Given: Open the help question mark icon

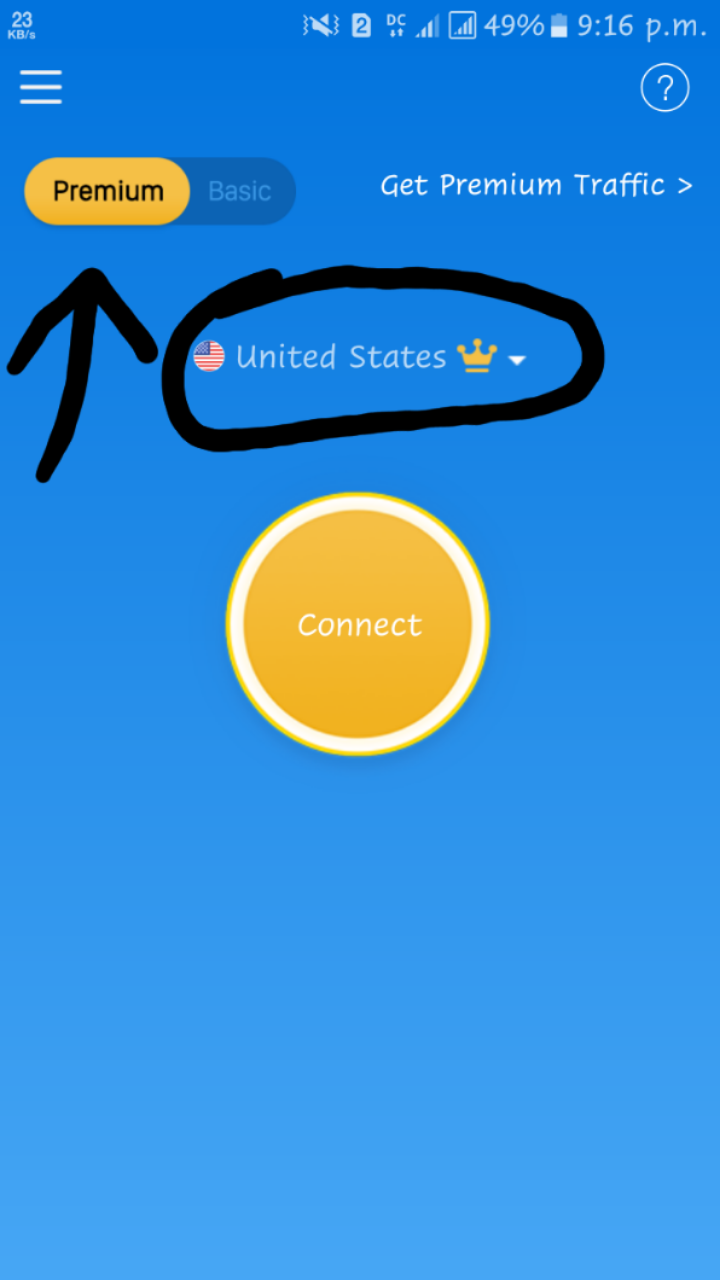Looking at the screenshot, I should pos(665,89).
